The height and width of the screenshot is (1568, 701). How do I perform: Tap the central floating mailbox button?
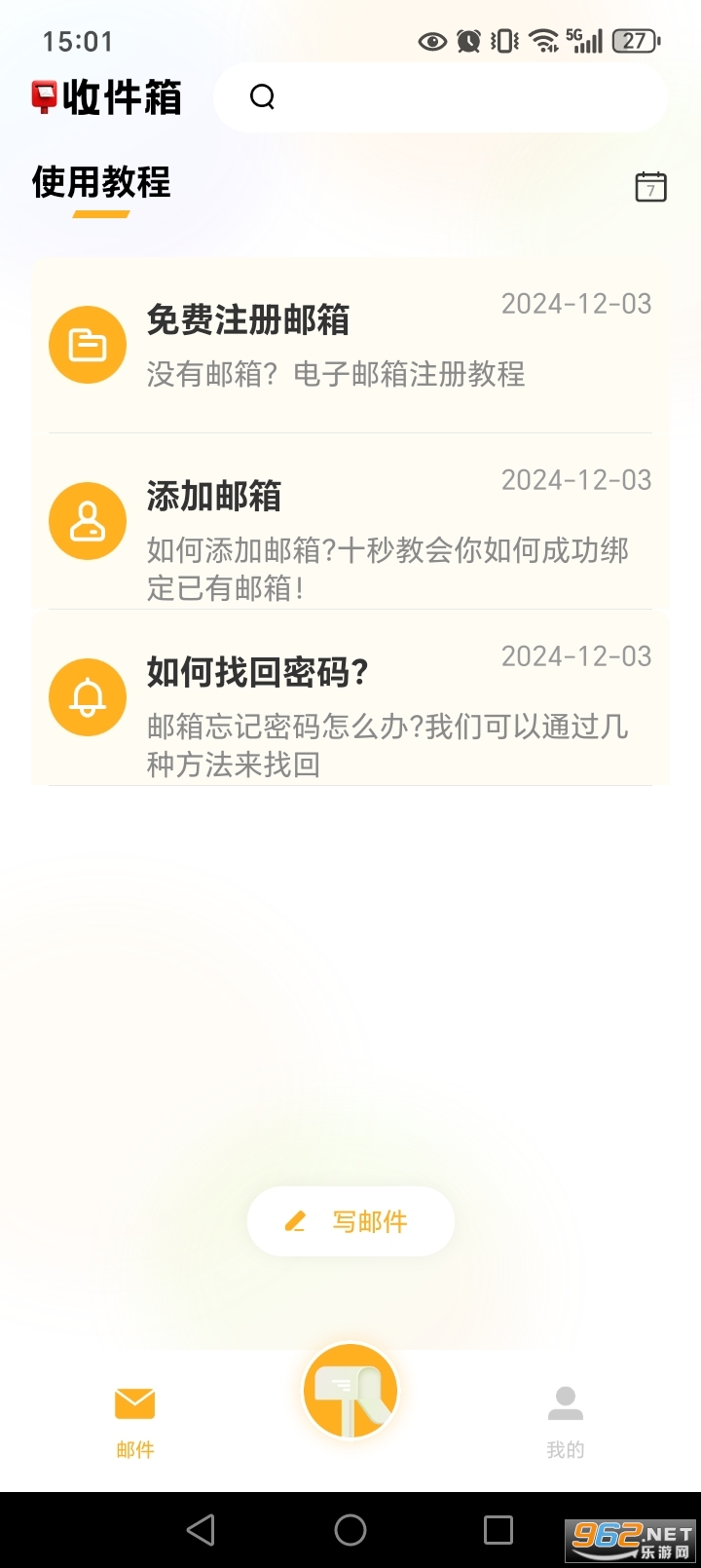[350, 1391]
